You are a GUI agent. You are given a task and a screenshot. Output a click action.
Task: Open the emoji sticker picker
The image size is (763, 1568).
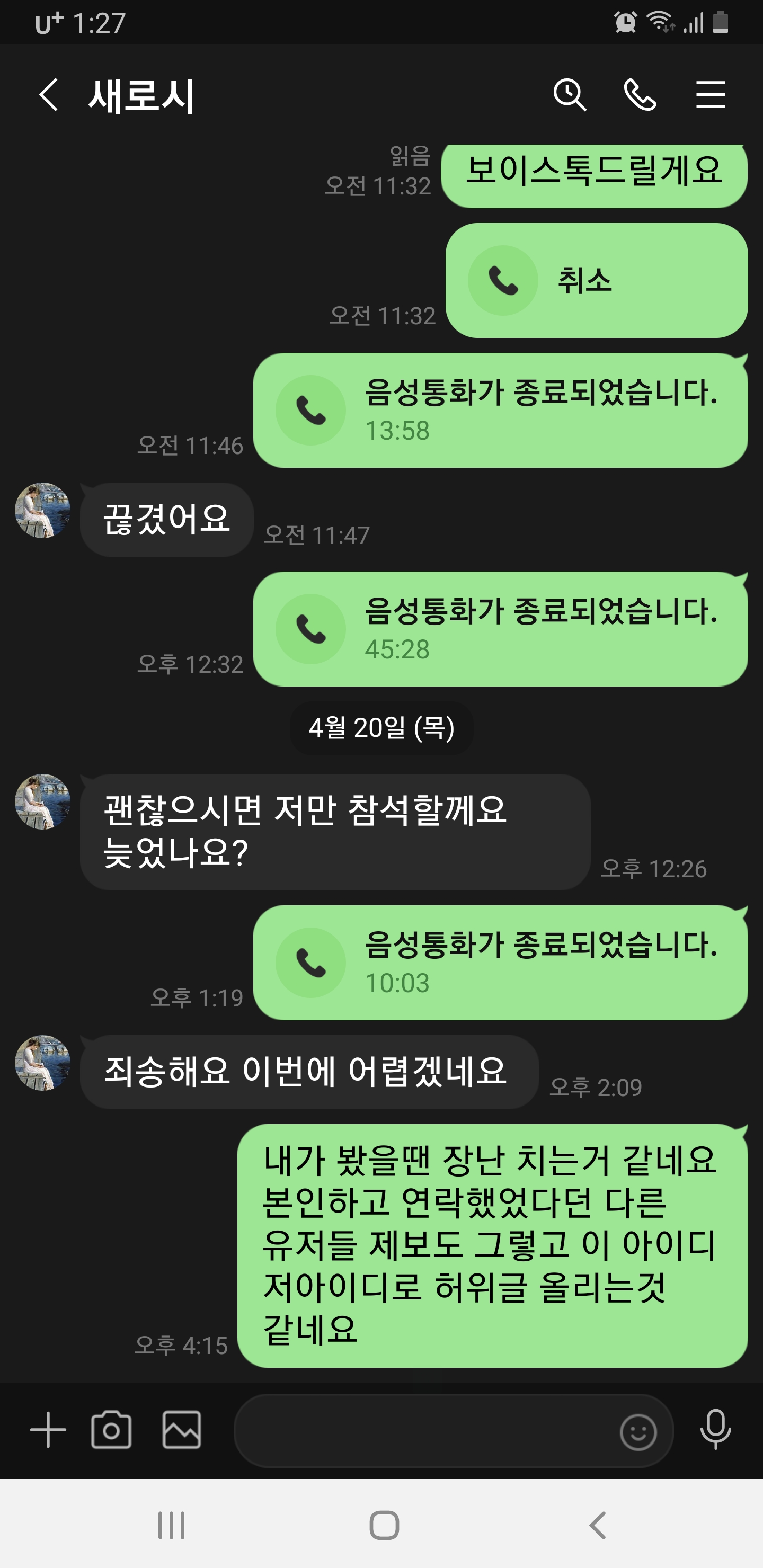(x=637, y=1431)
